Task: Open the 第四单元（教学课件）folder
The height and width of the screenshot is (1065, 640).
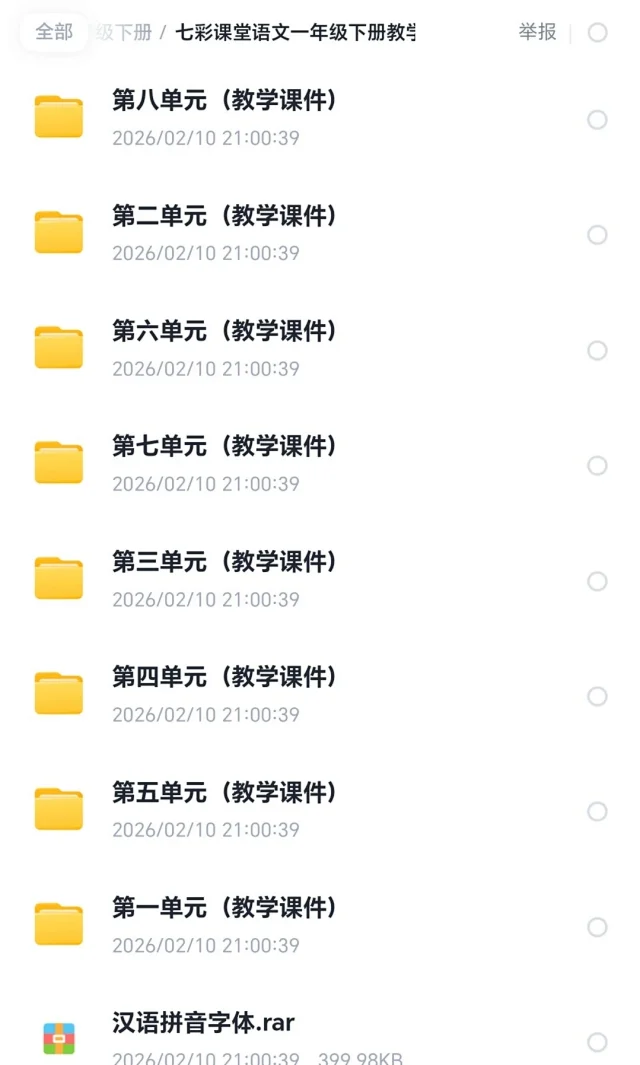Action: 224,677
